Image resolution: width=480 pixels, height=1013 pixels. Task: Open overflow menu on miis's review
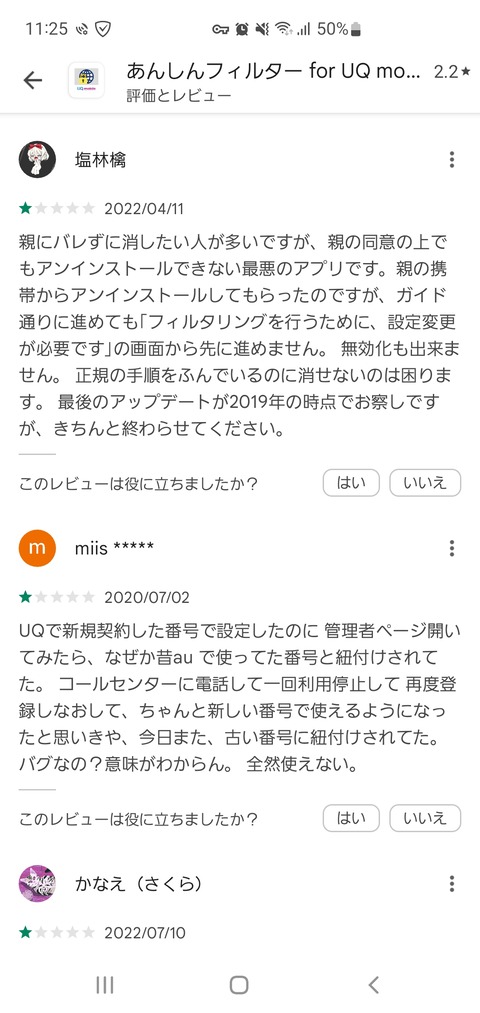(x=452, y=548)
